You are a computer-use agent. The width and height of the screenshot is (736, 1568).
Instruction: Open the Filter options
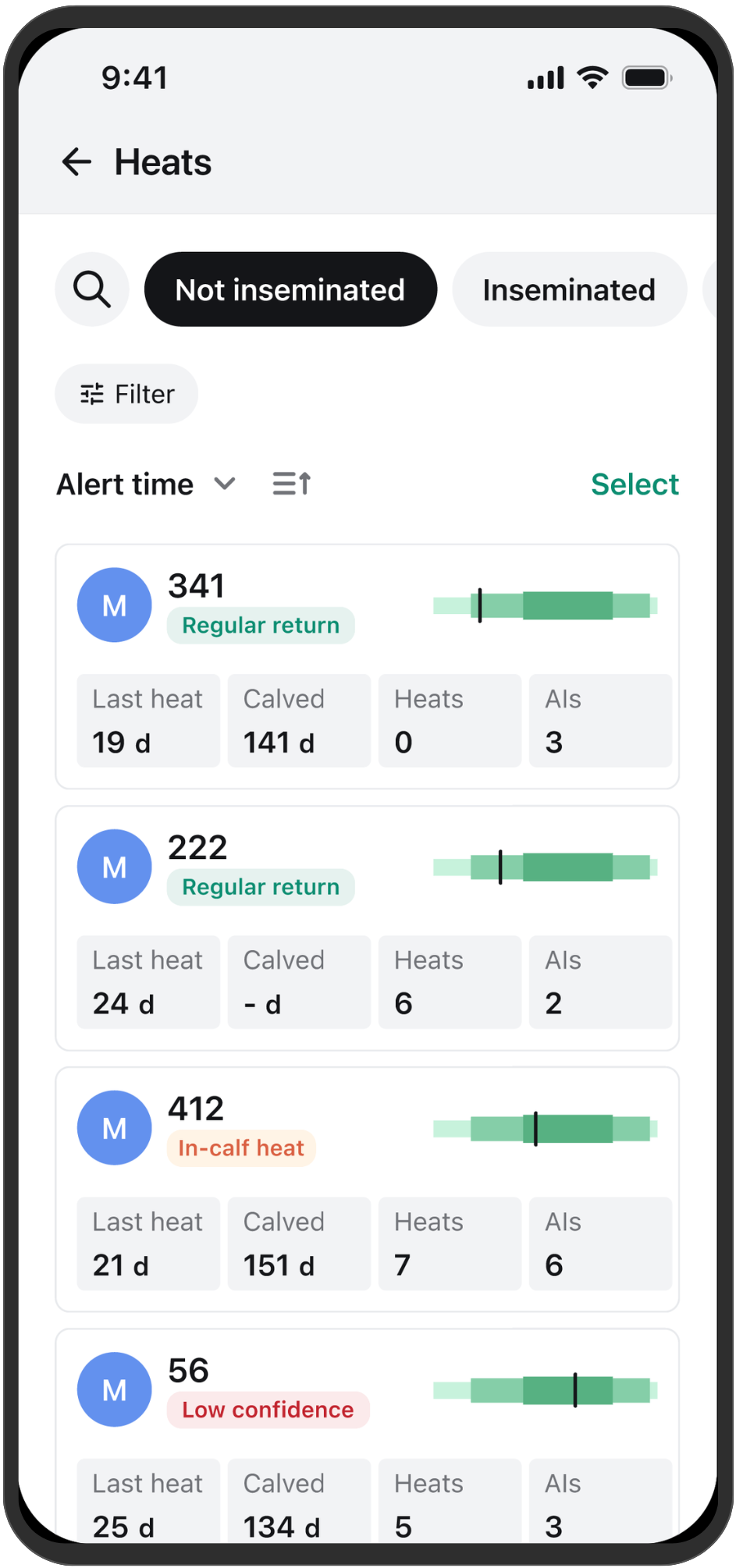coord(126,394)
